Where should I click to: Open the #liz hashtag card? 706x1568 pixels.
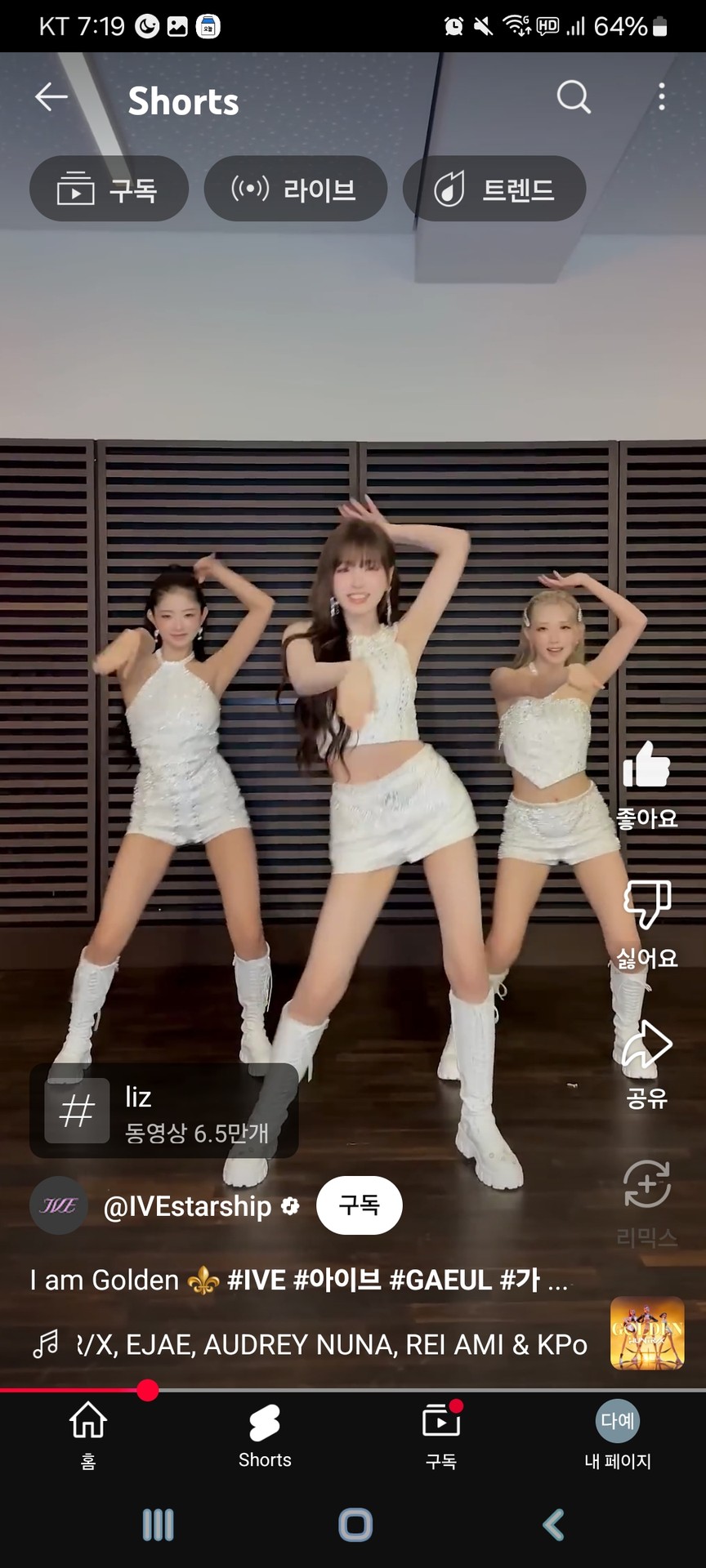coord(163,1111)
